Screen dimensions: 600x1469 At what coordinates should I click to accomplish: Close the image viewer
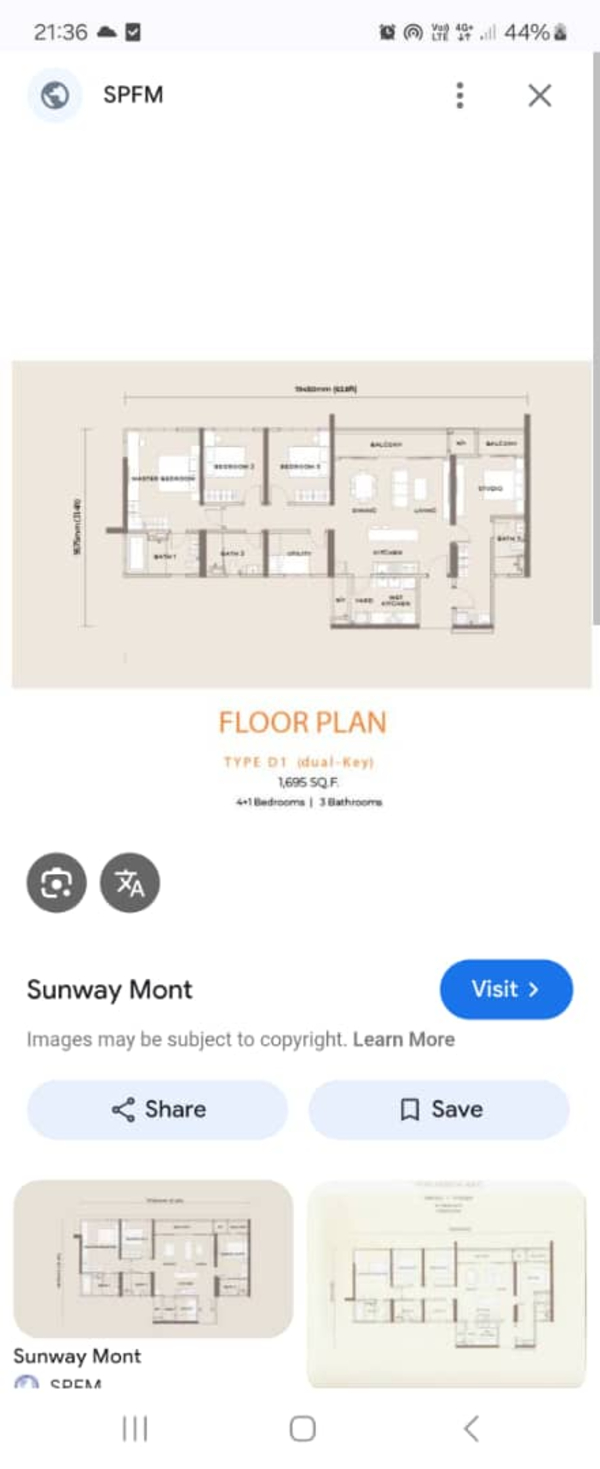(x=539, y=95)
